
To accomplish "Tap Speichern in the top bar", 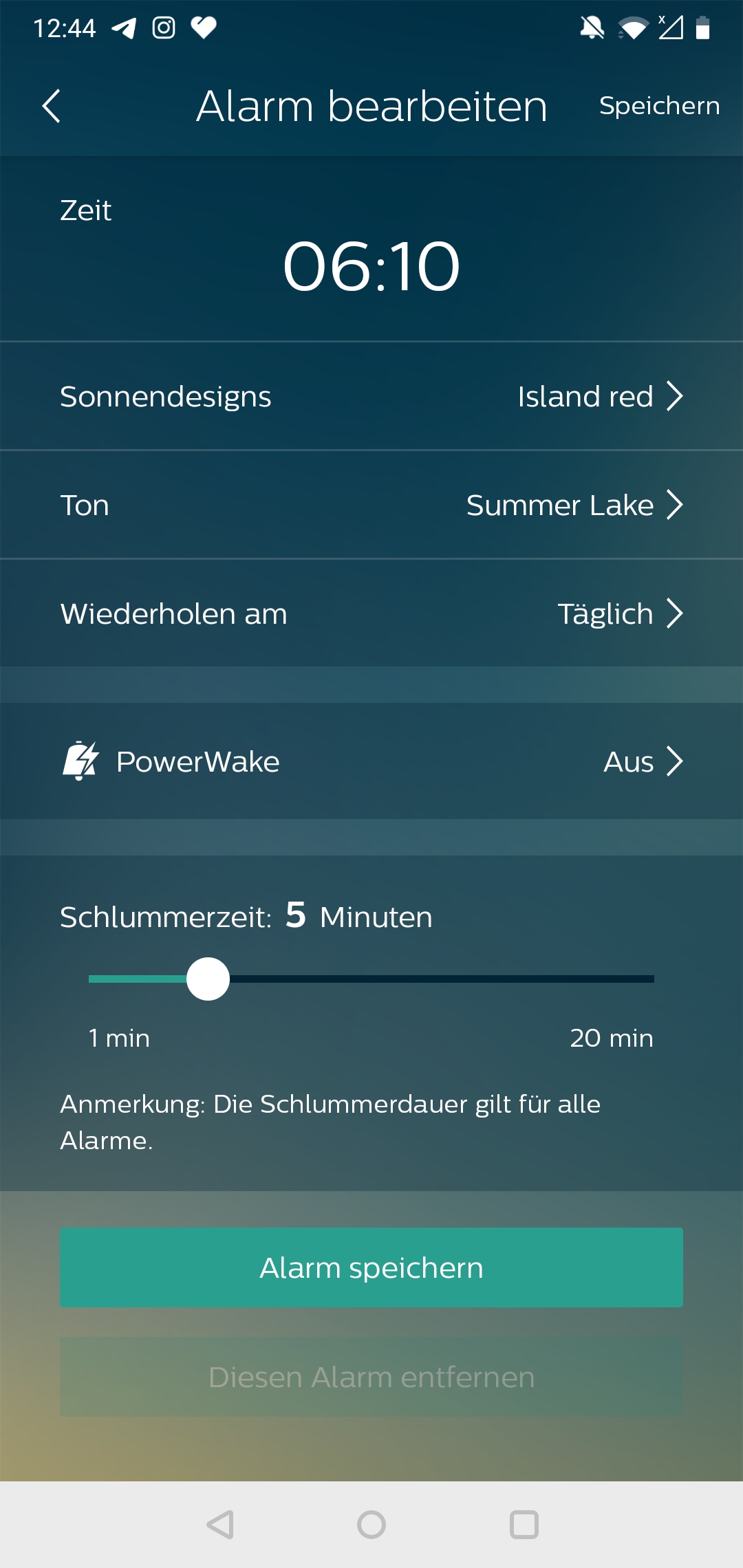I will [659, 106].
